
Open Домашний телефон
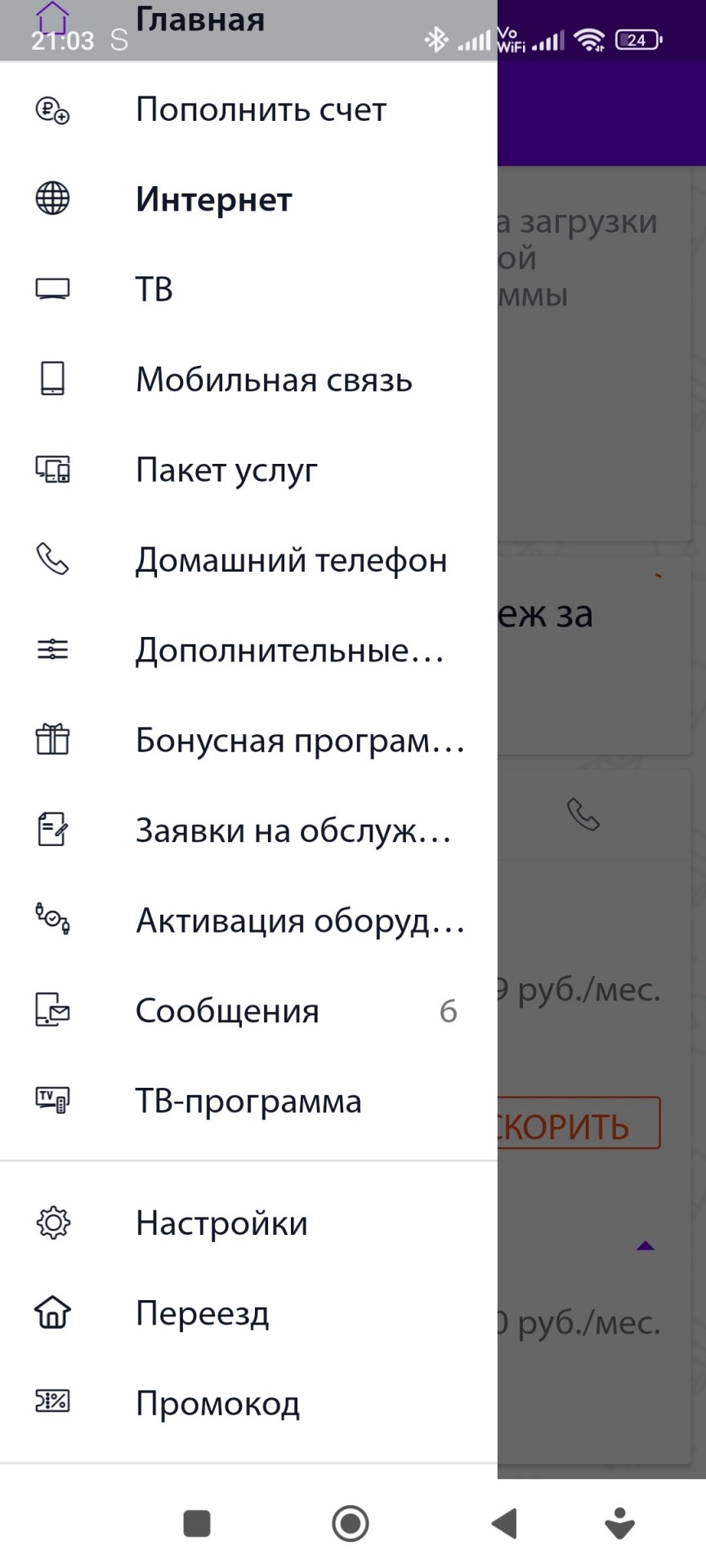pyautogui.click(x=248, y=560)
